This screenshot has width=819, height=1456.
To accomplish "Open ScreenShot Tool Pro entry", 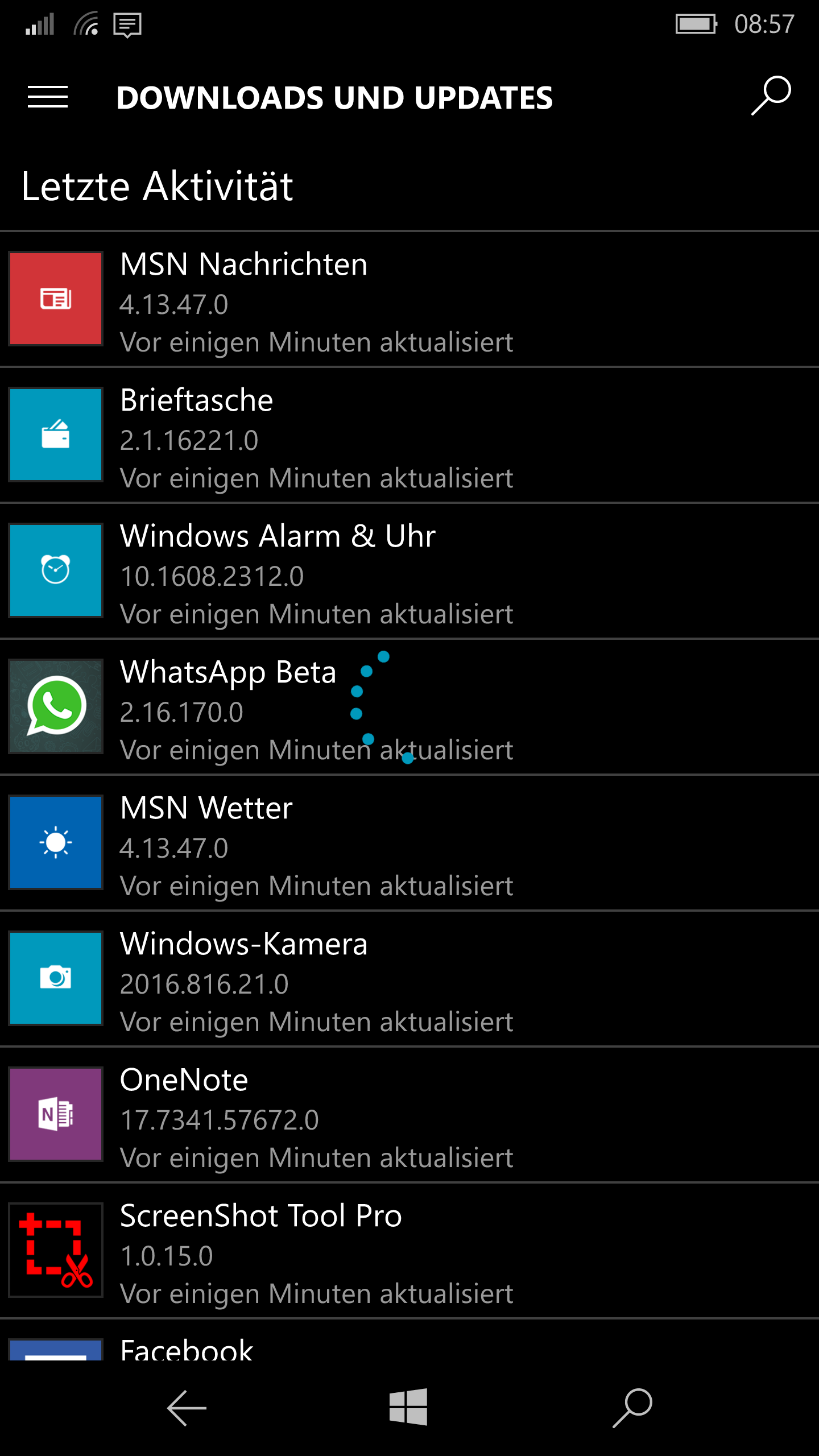I will [409, 1251].
